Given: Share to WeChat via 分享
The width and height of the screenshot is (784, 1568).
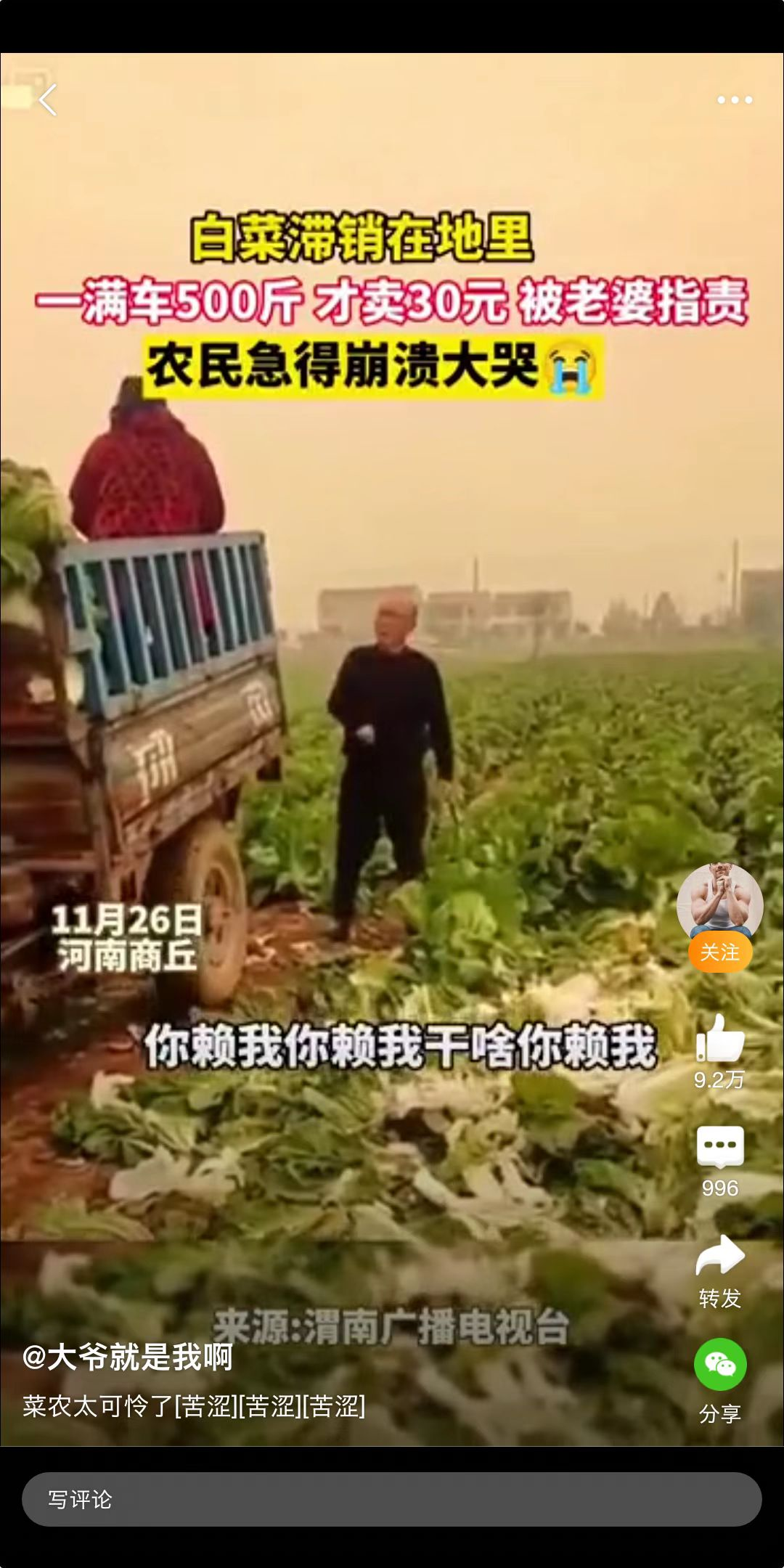Looking at the screenshot, I should coord(719,1365).
